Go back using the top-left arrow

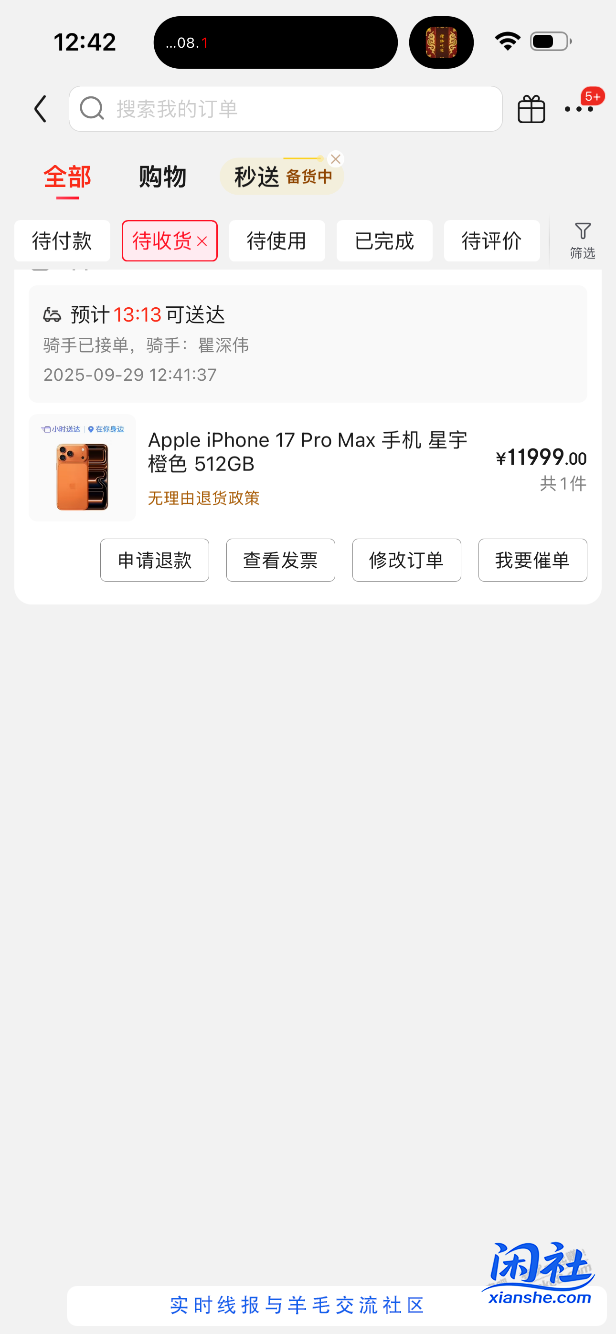(x=40, y=109)
